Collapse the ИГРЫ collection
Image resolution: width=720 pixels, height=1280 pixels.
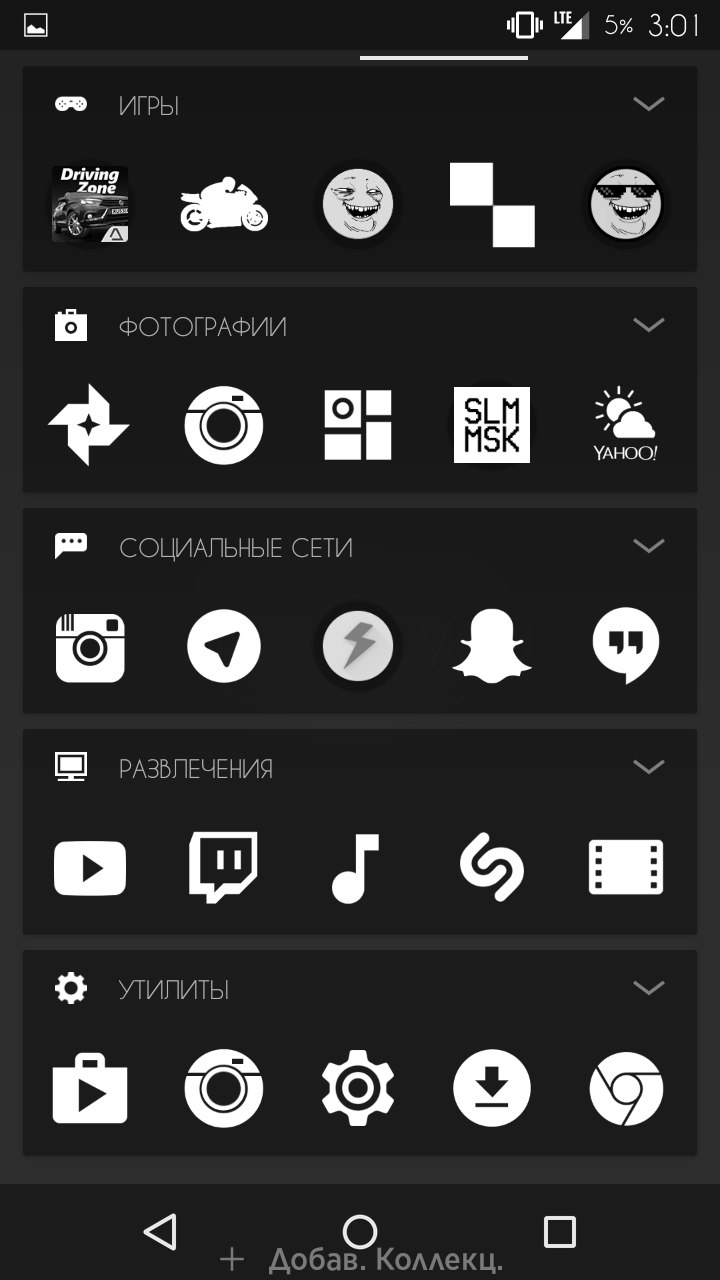point(649,104)
